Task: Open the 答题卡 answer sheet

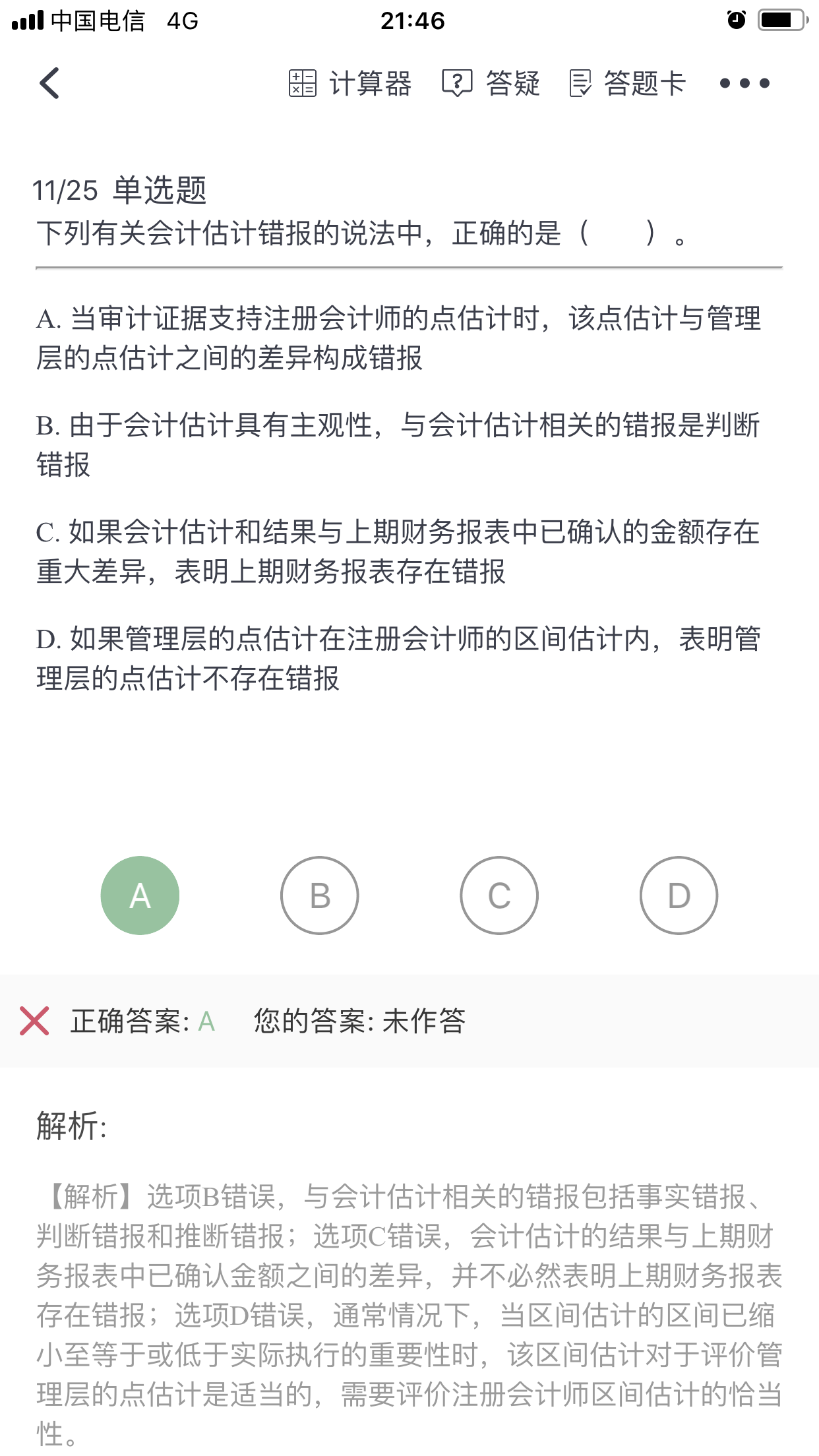Action: click(x=628, y=84)
